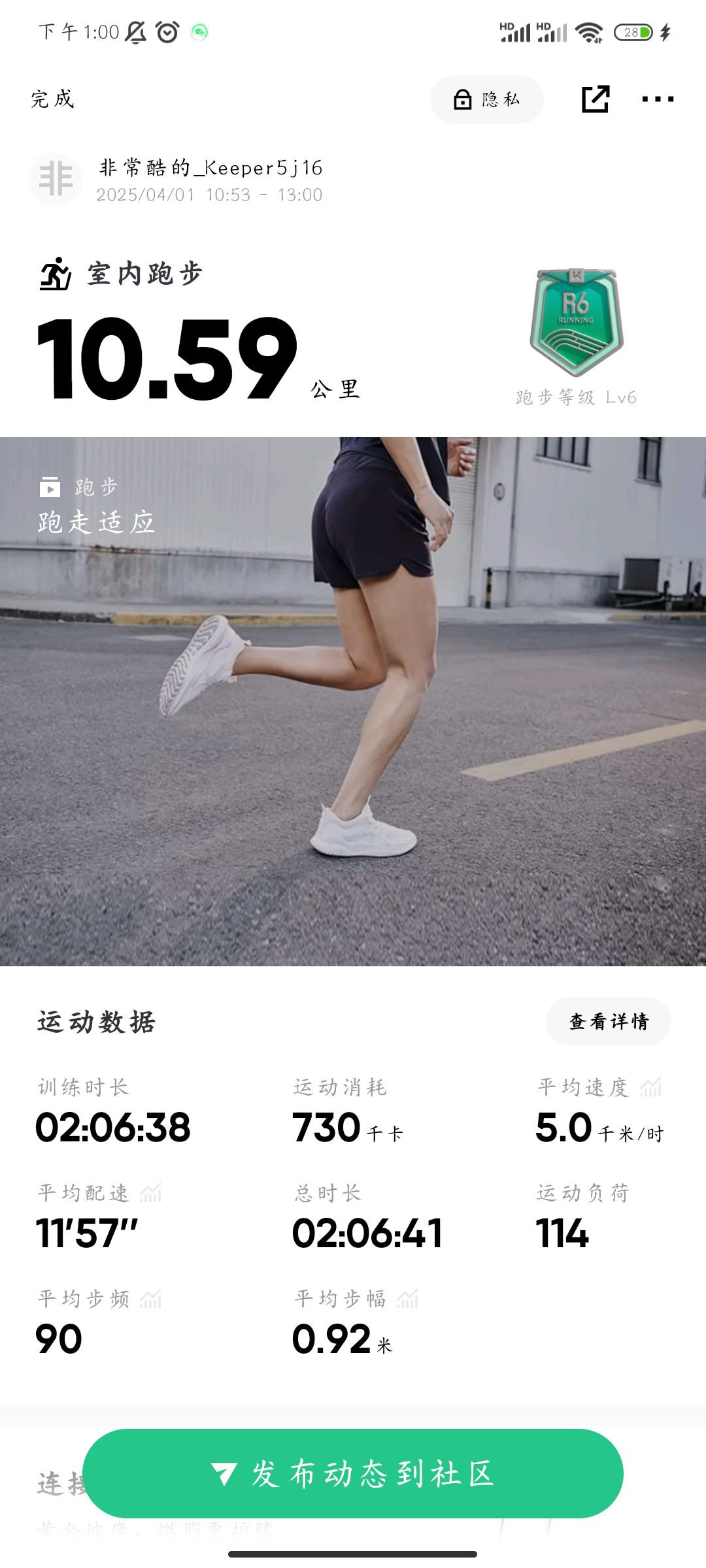Viewport: 706px width, 1568px height.
Task: Open the chart icon beside 平均配速
Action: [x=150, y=1193]
